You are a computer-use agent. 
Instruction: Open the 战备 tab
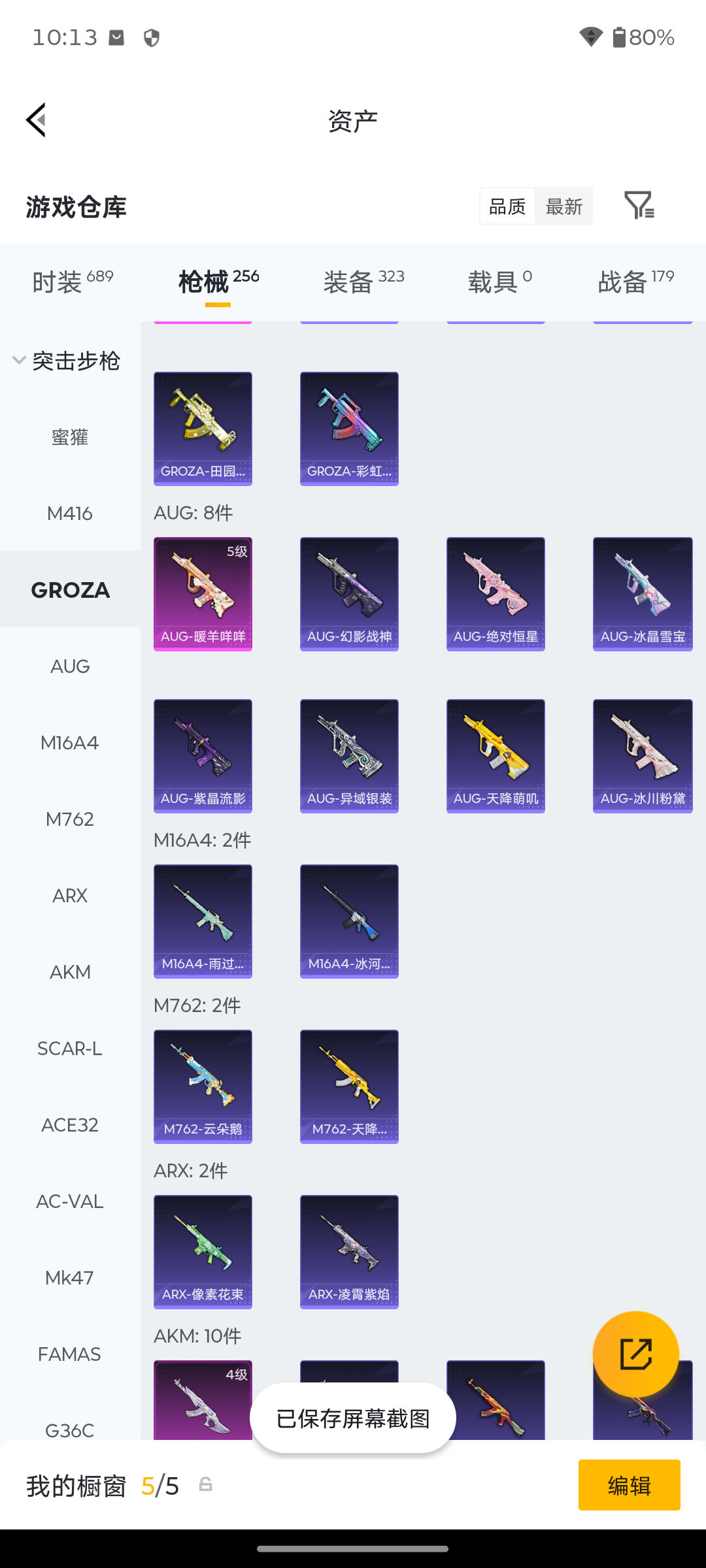[x=635, y=282]
